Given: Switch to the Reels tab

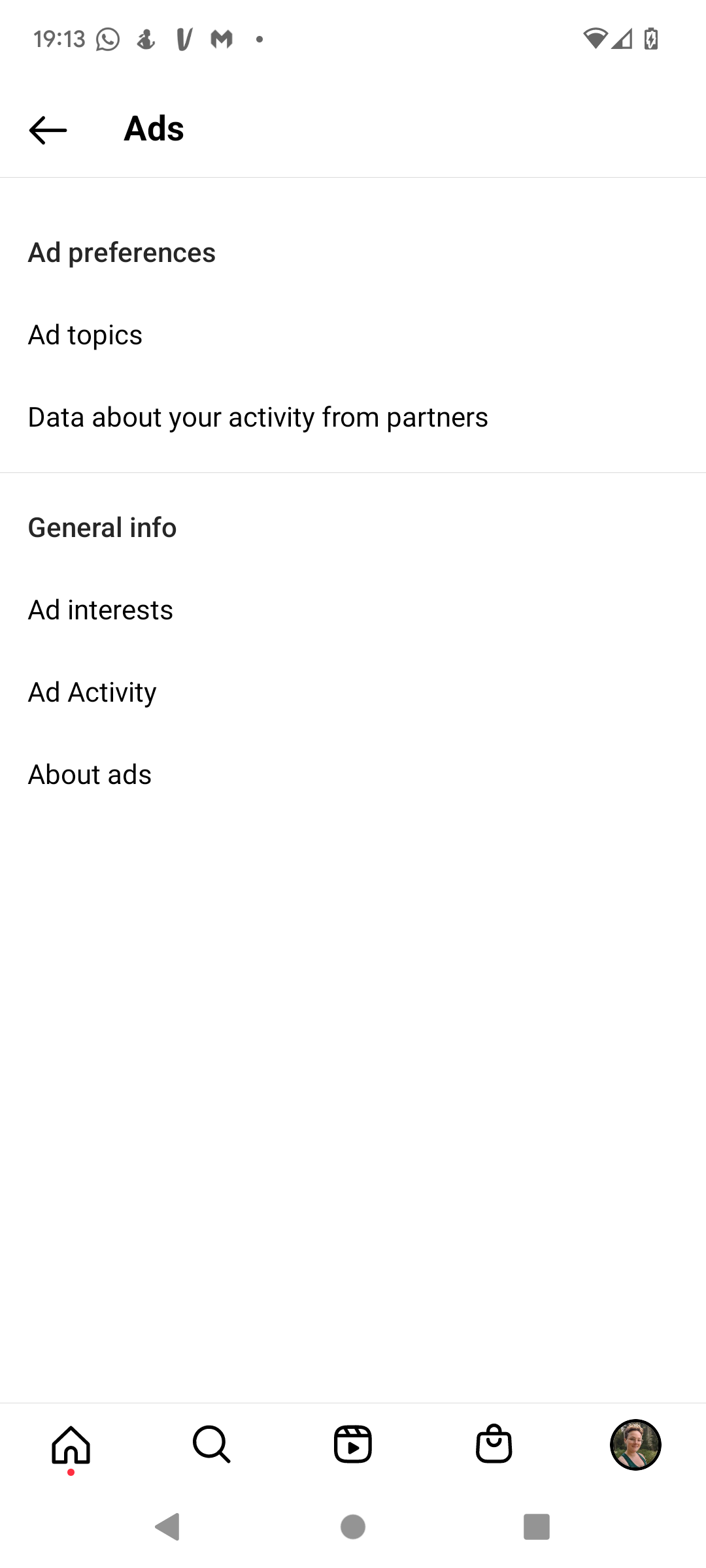Looking at the screenshot, I should click(353, 1445).
